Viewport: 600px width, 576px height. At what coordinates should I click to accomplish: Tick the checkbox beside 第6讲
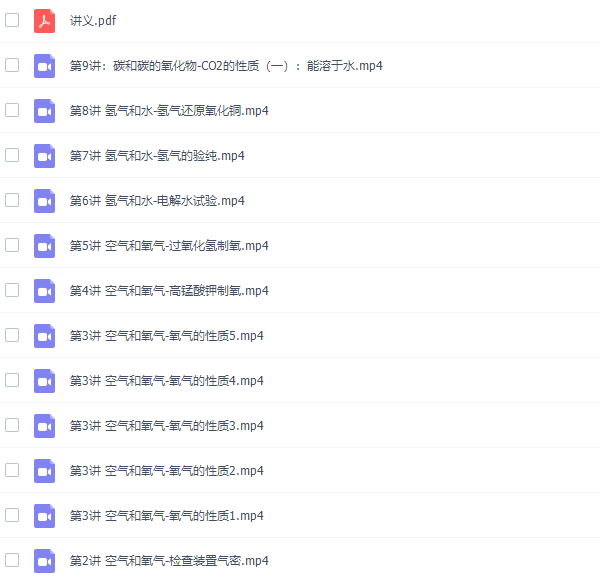12,200
